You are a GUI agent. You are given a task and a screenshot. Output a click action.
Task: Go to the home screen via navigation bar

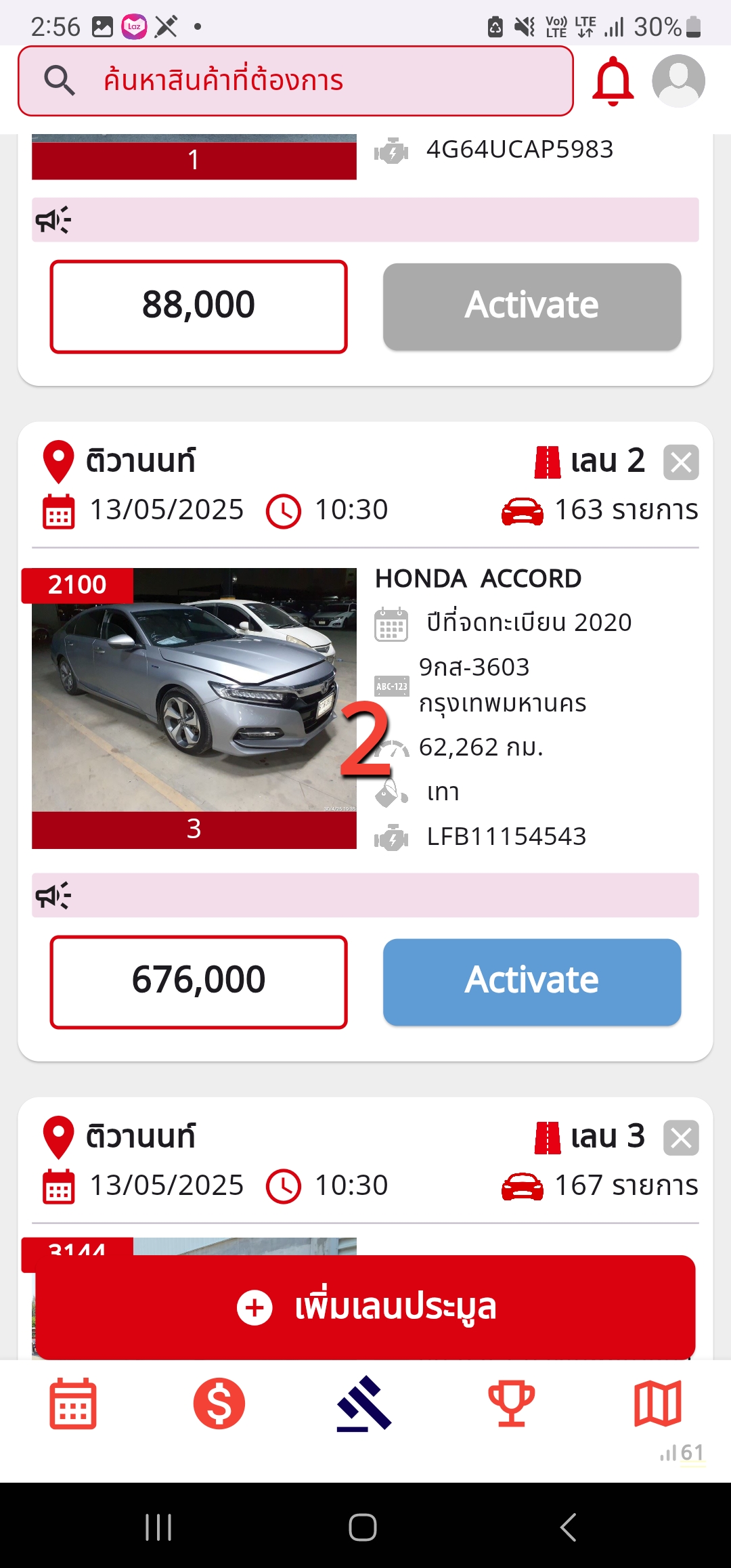(x=363, y=1527)
